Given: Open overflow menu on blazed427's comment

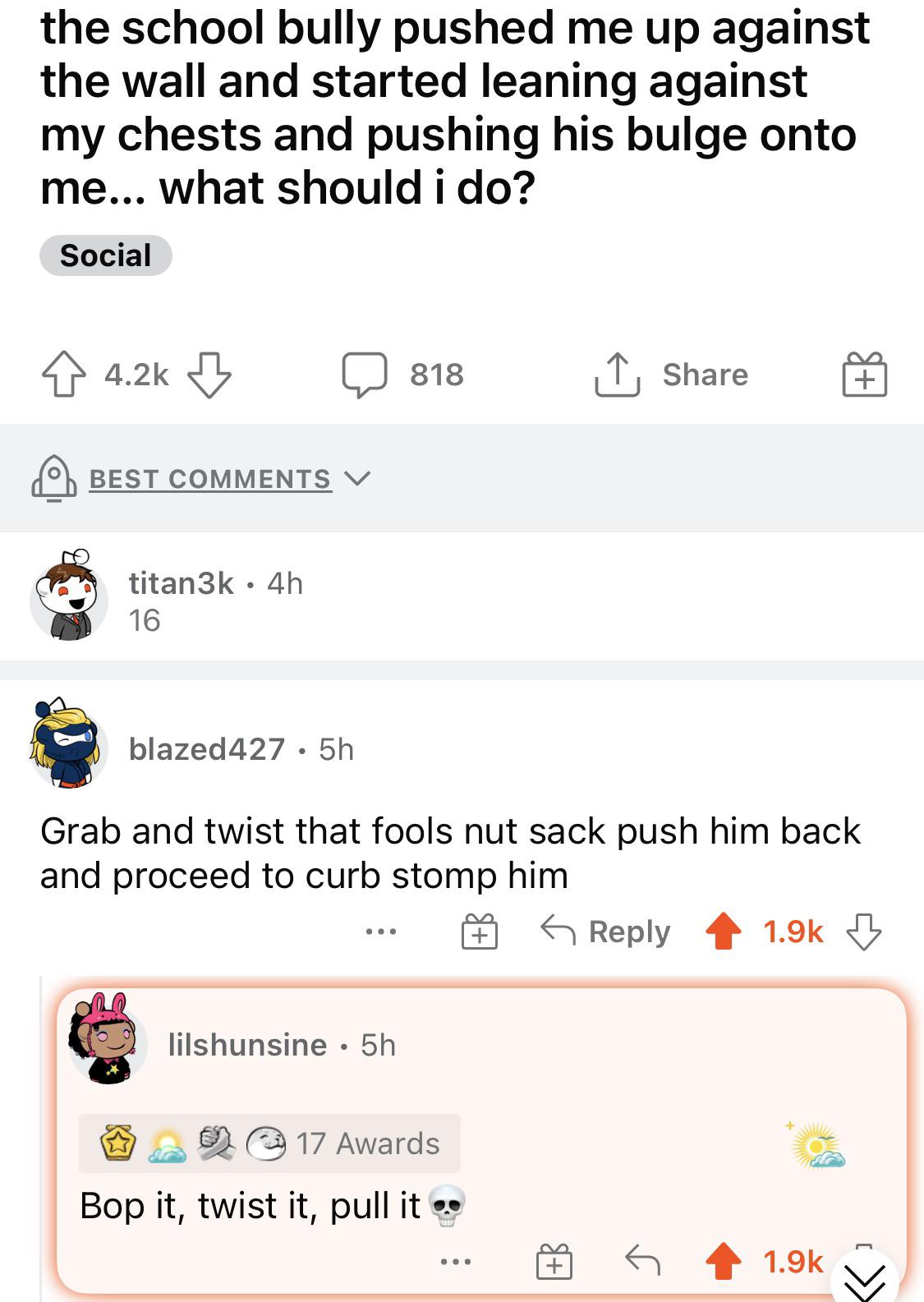Looking at the screenshot, I should point(381,932).
